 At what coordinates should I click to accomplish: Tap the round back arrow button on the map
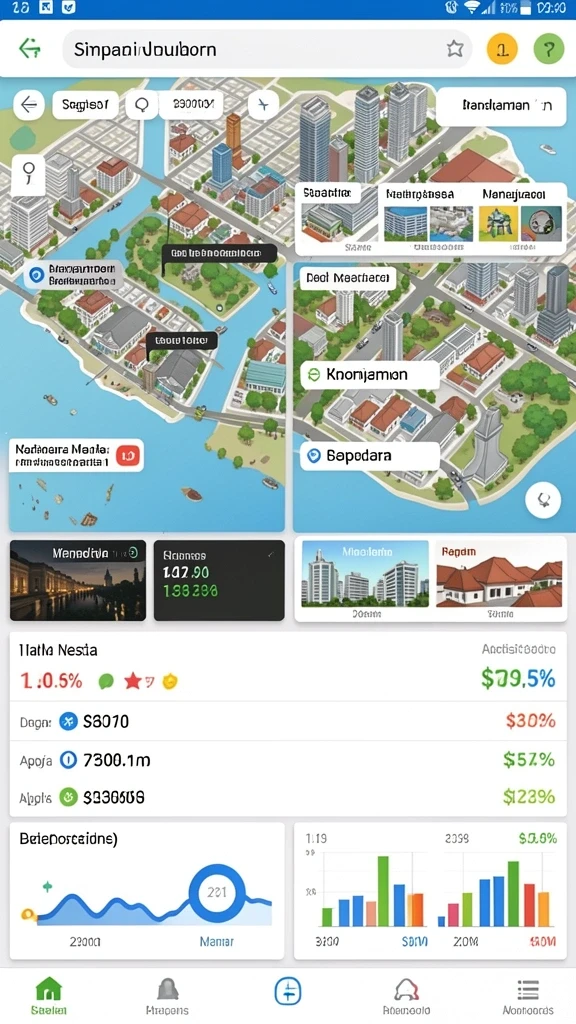[29, 104]
